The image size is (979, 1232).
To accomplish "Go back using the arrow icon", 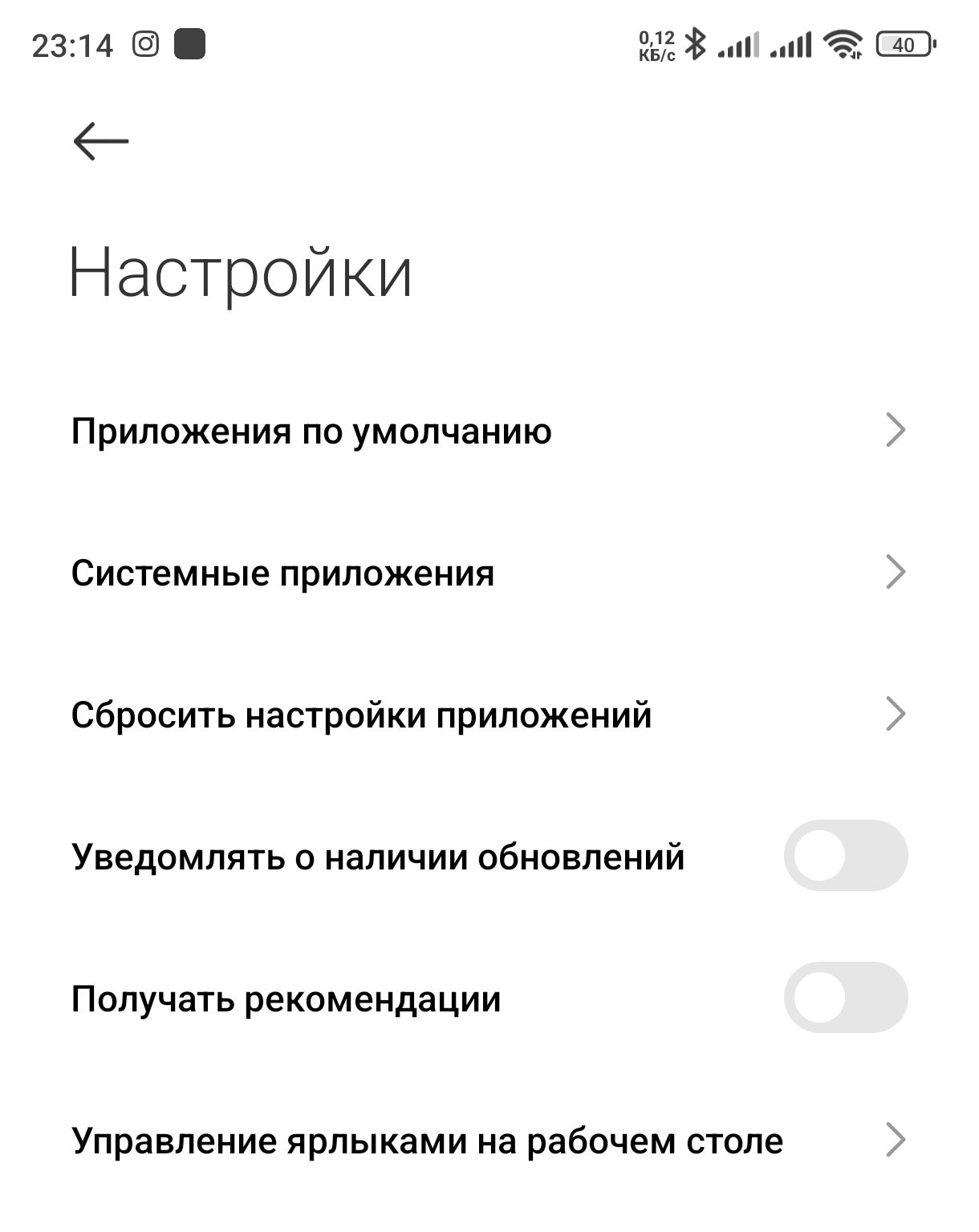I will pos(100,141).
